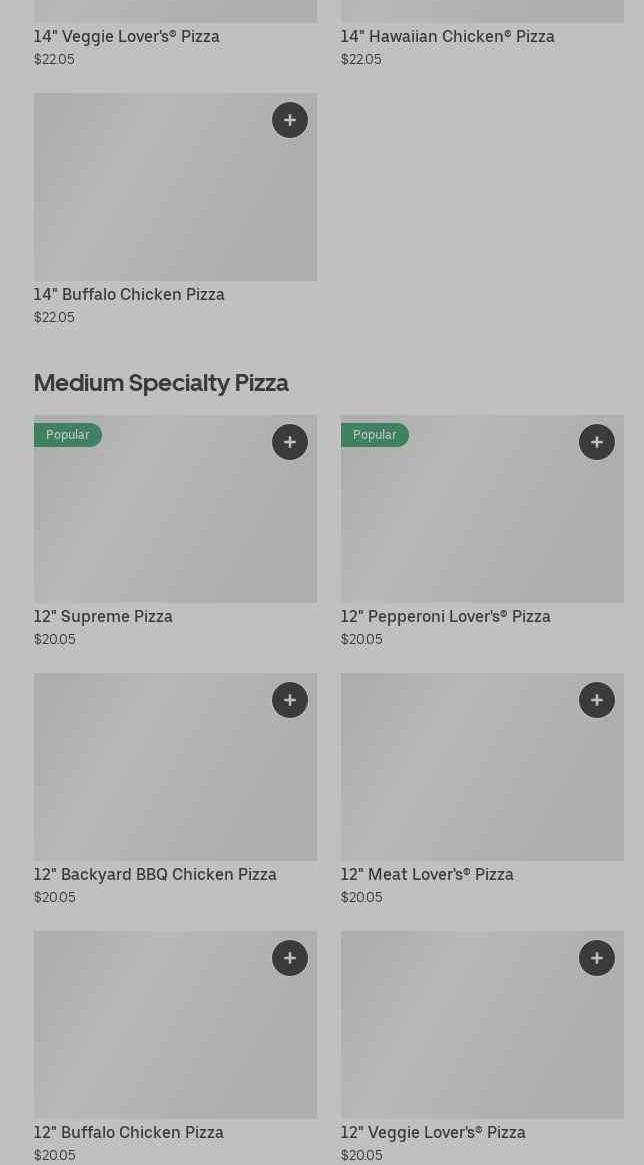644x1165 pixels.
Task: Add 12" Buffalo Chicken Pizza to cart
Action: coord(290,958)
